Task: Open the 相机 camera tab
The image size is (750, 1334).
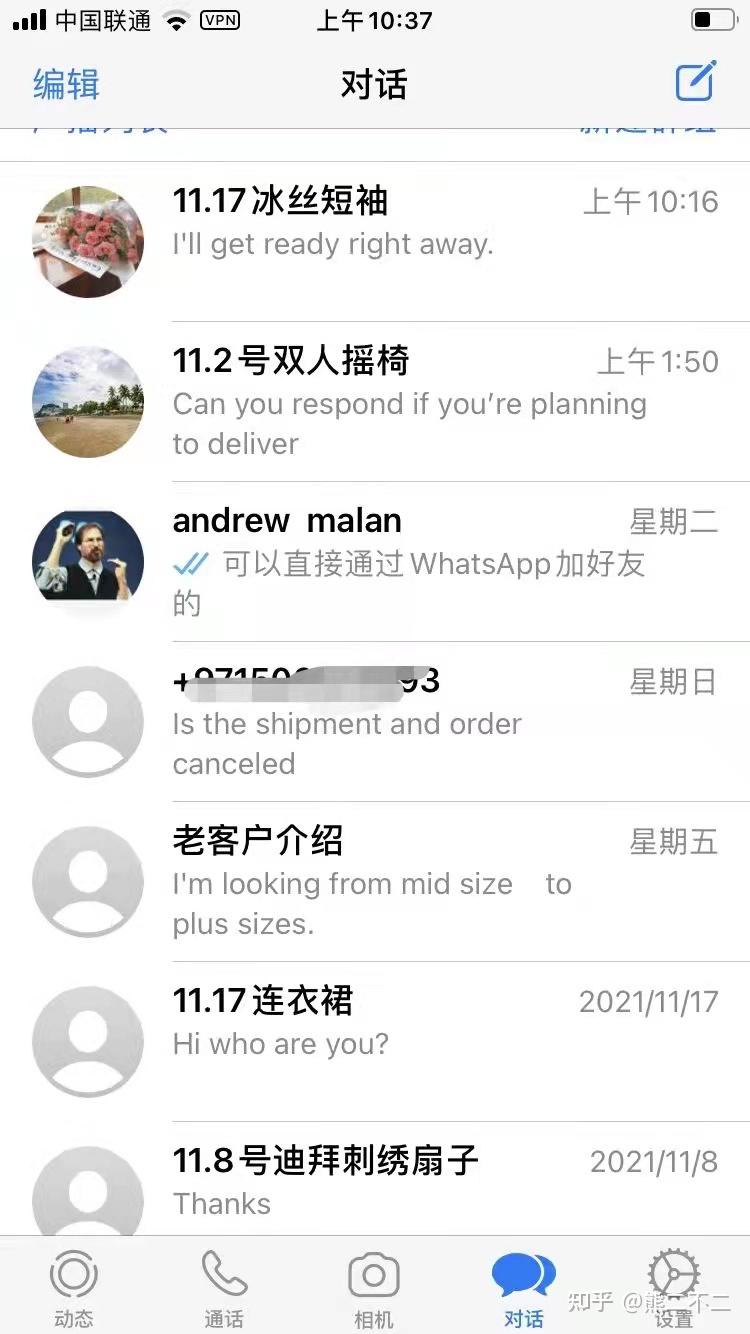Action: (374, 1288)
